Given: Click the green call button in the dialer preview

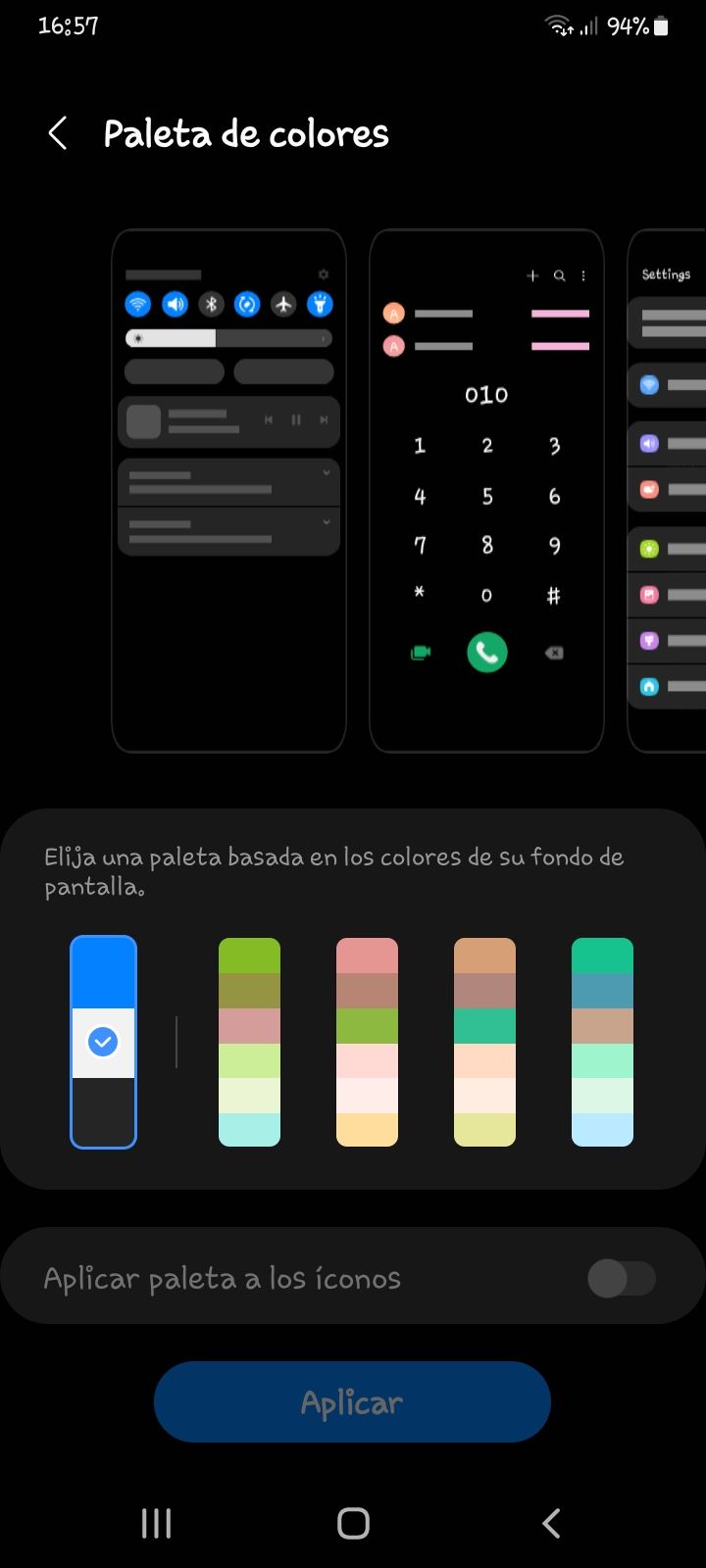Looking at the screenshot, I should [x=486, y=653].
